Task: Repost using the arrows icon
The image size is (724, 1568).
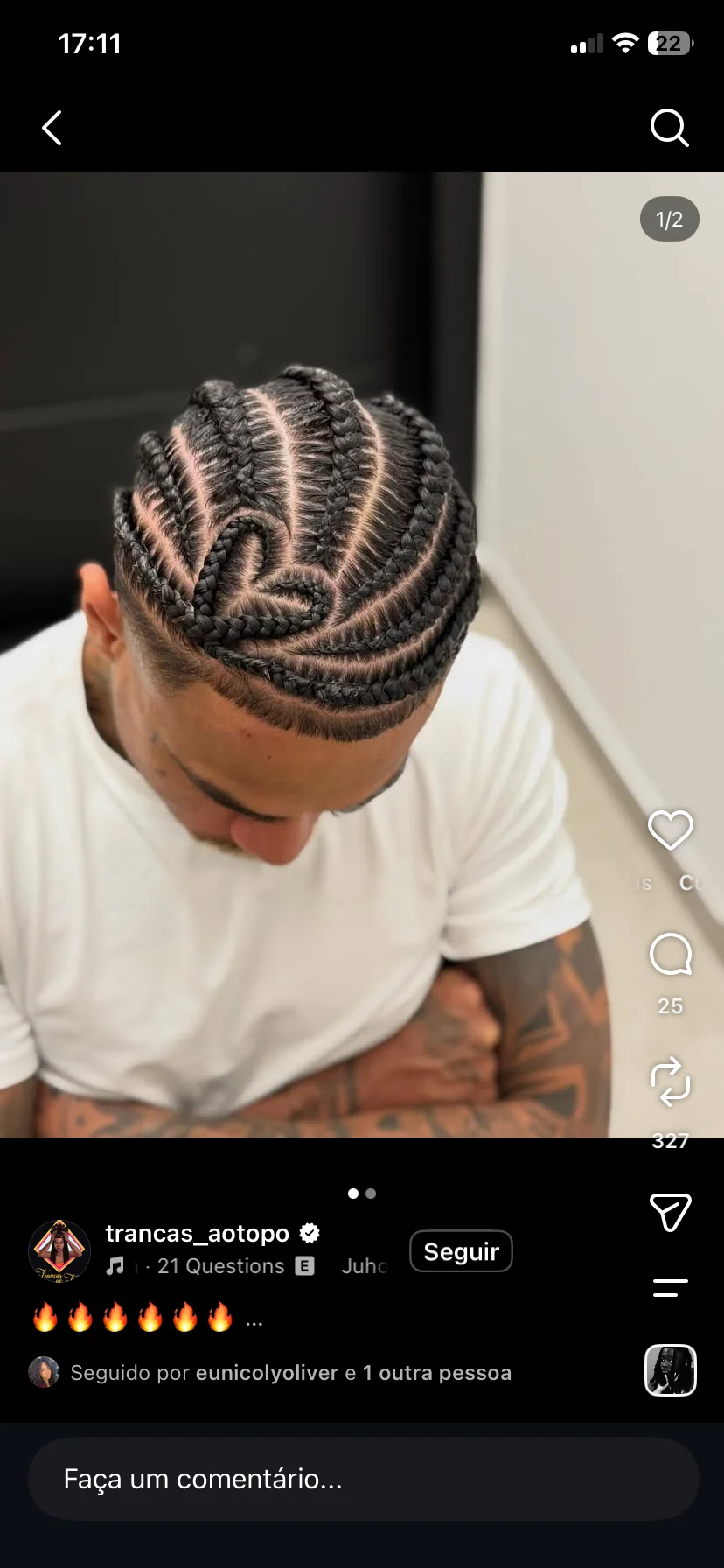Action: click(671, 1081)
